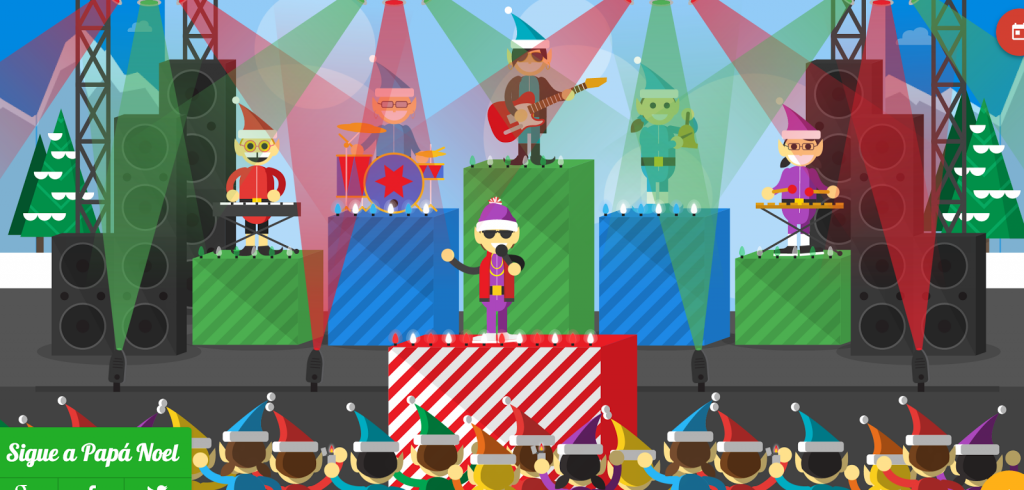Open the red calendar icon
This screenshot has height=490, width=1024.
tap(1014, 32)
